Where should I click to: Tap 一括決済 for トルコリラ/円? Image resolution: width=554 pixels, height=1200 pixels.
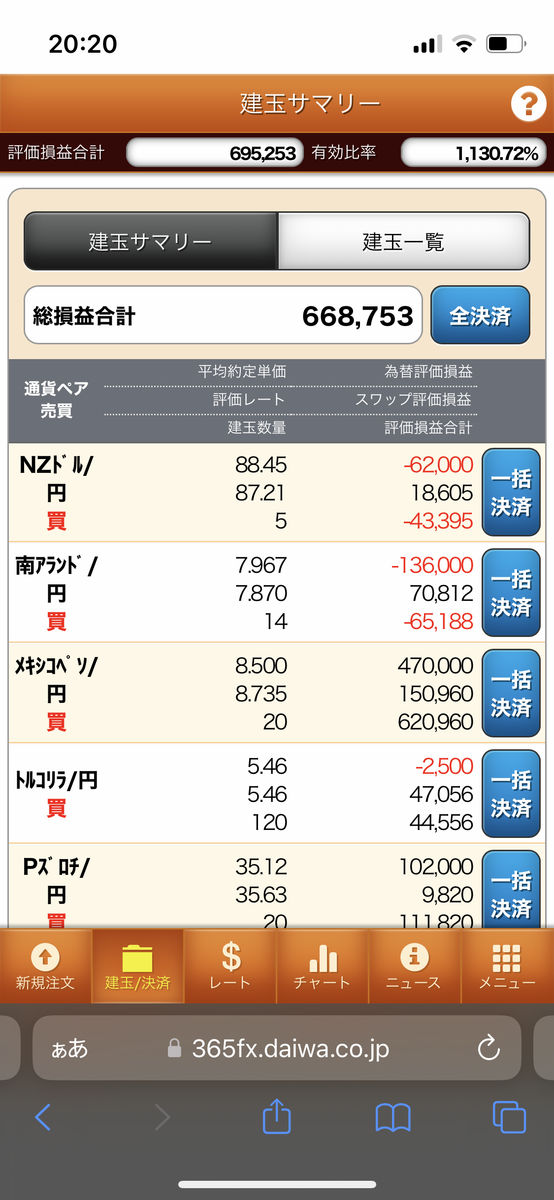click(511, 794)
